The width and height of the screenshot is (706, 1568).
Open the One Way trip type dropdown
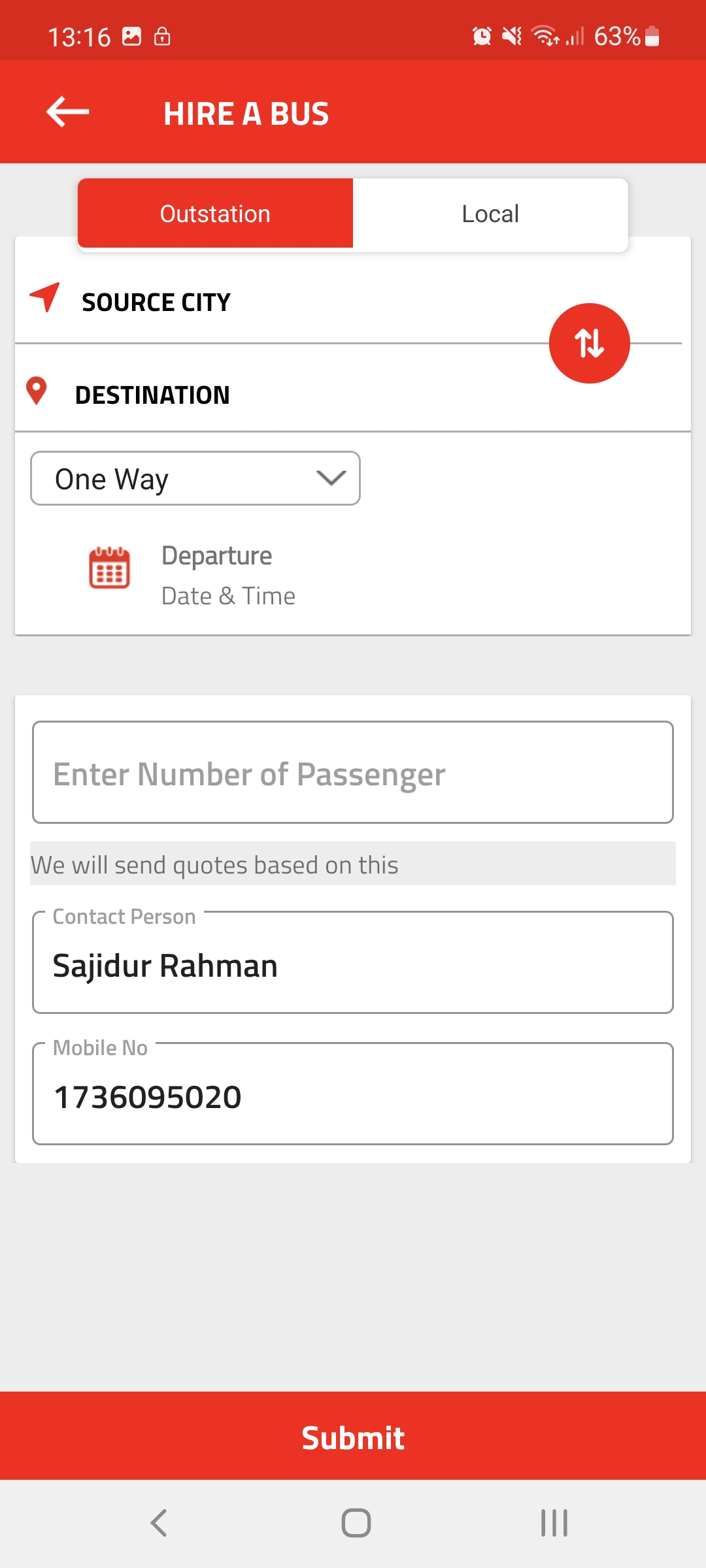pos(195,478)
